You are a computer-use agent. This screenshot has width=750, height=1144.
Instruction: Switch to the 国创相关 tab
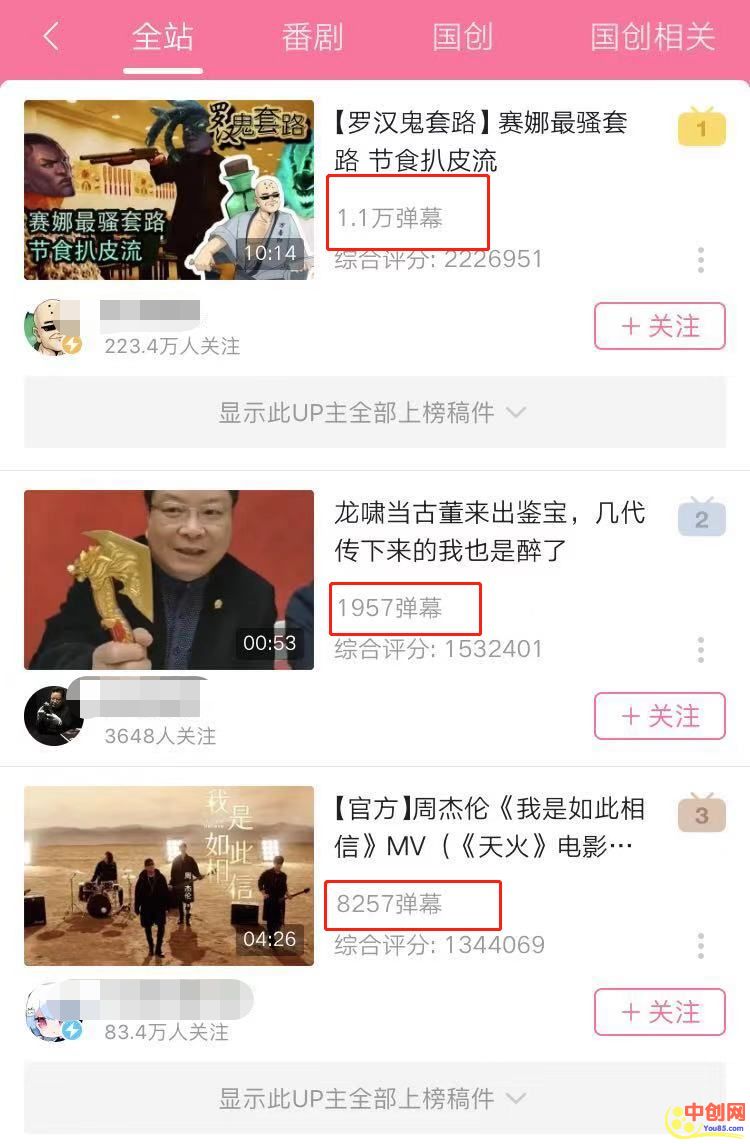(652, 38)
